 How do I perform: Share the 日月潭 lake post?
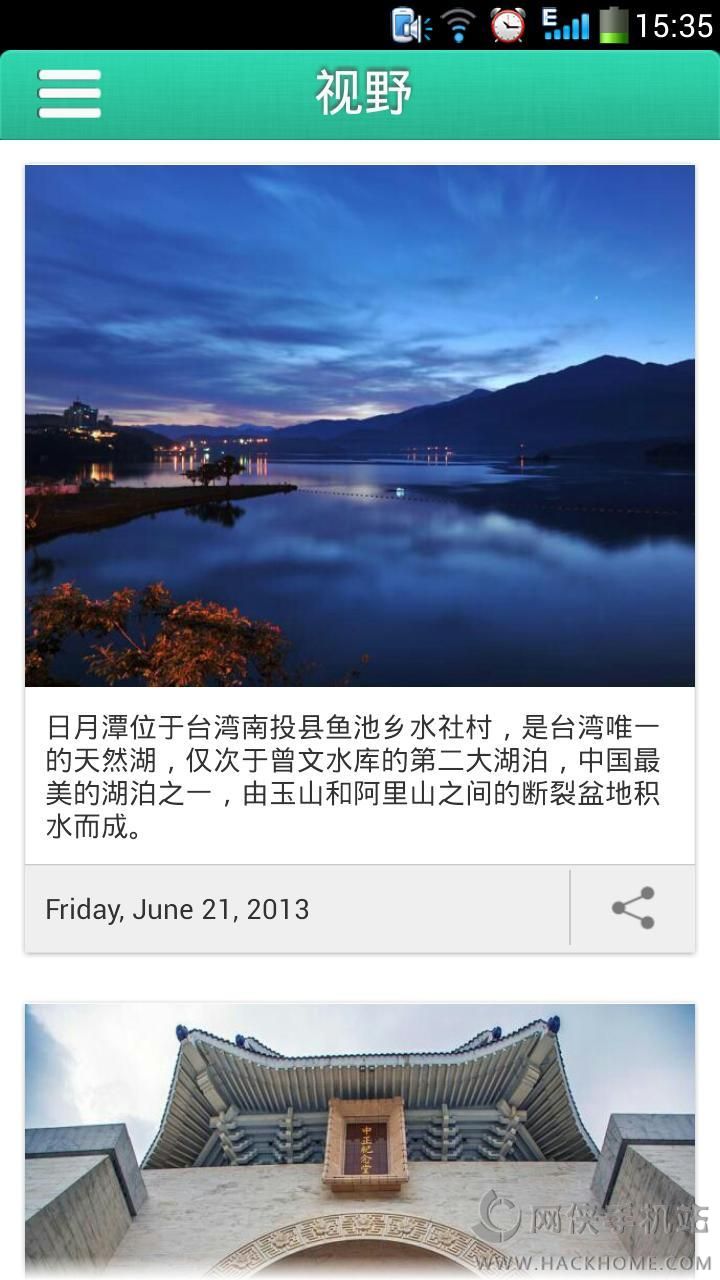click(x=632, y=908)
